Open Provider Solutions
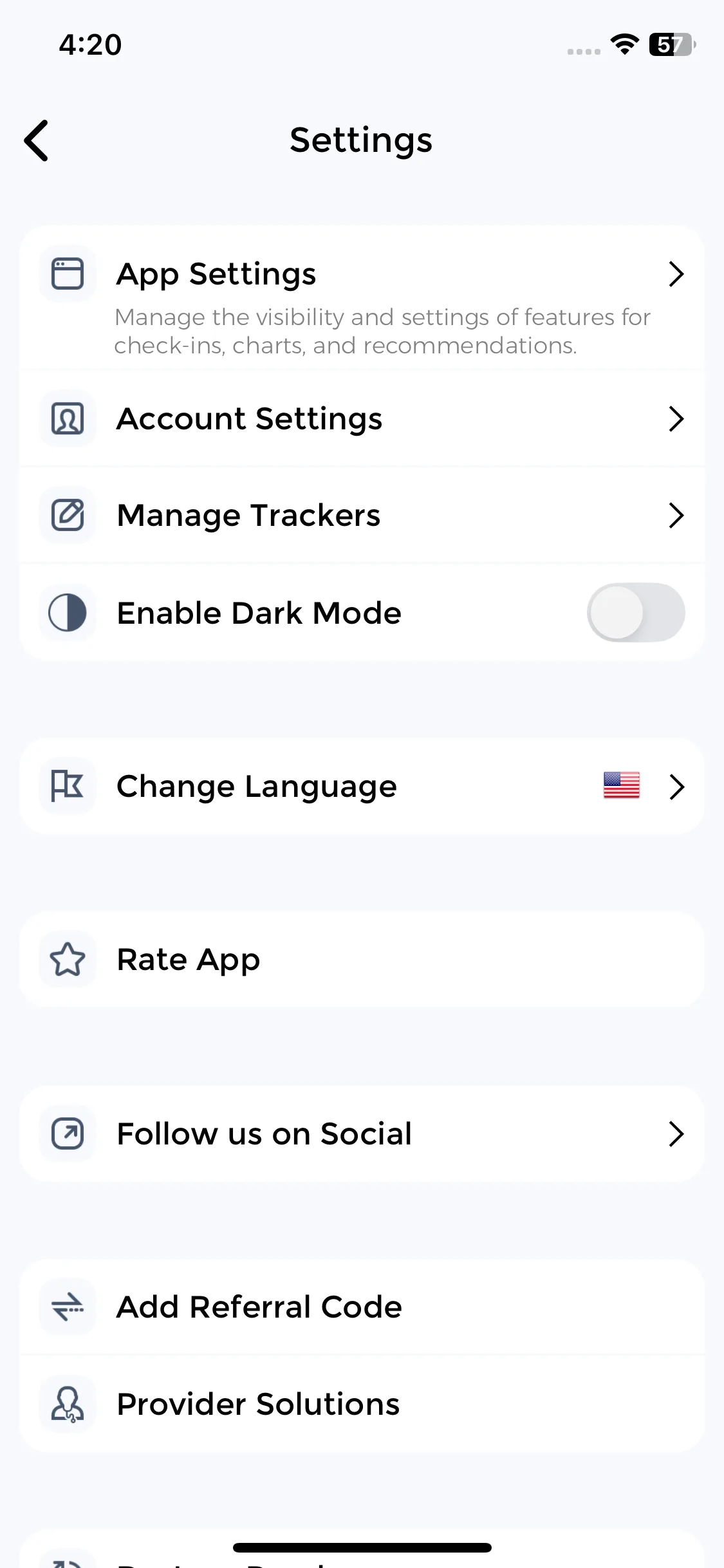 360,1404
